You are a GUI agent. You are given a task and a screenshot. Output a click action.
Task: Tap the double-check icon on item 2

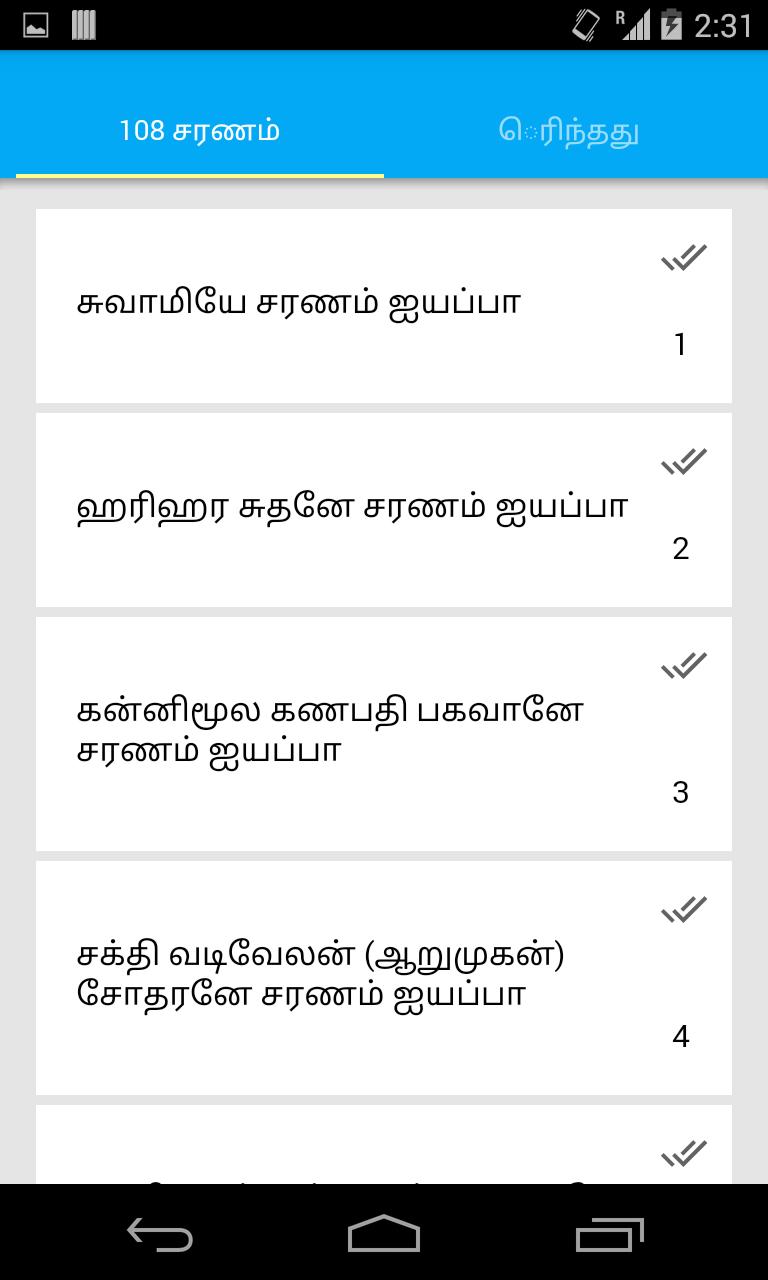(x=684, y=462)
